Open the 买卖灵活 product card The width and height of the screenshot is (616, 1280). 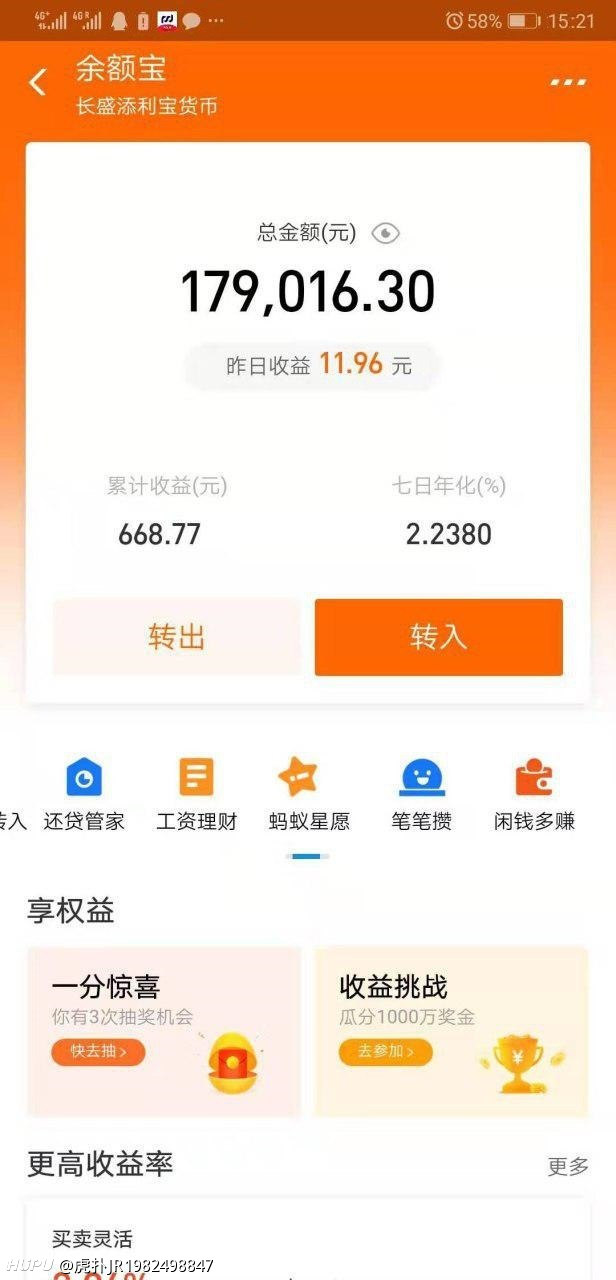(308, 1240)
